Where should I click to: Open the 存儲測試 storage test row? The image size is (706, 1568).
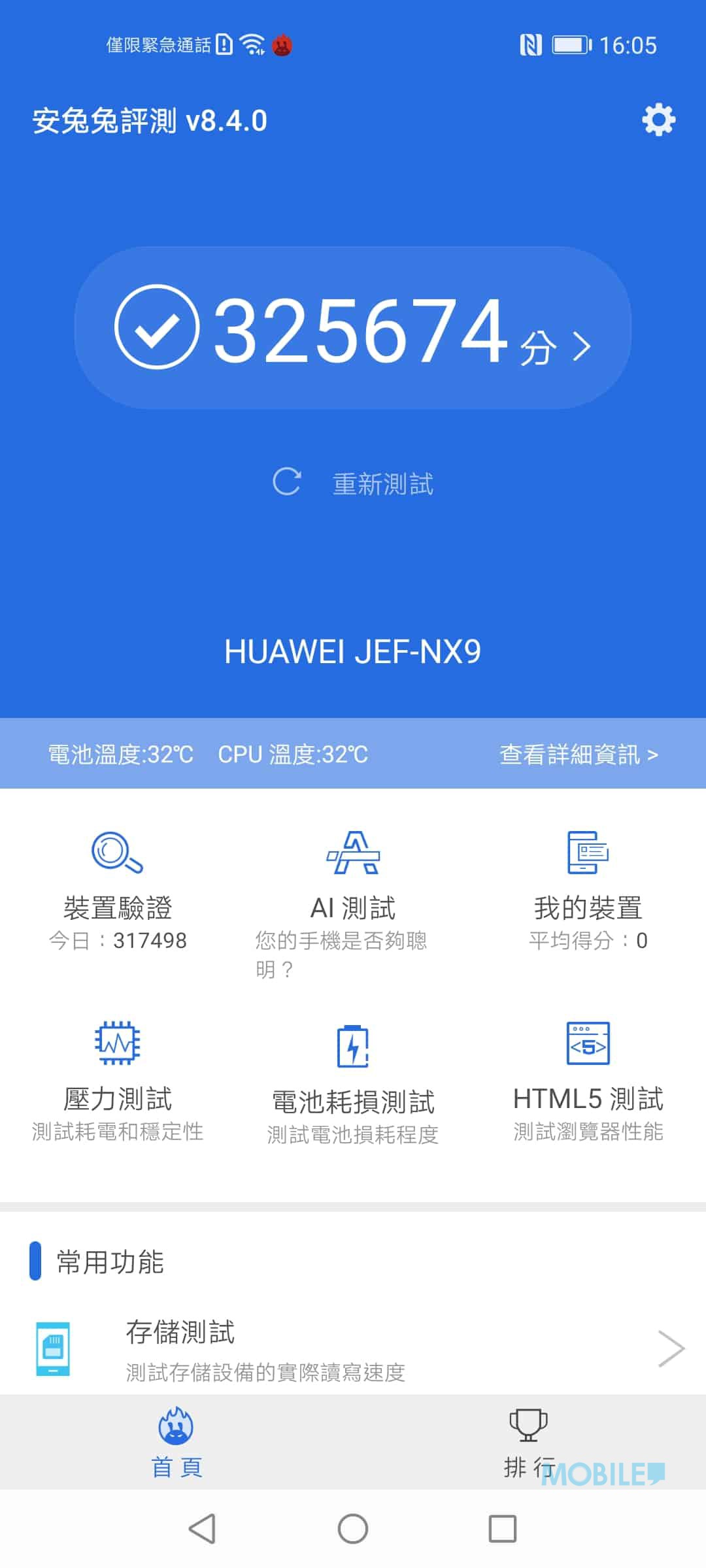(x=353, y=1349)
